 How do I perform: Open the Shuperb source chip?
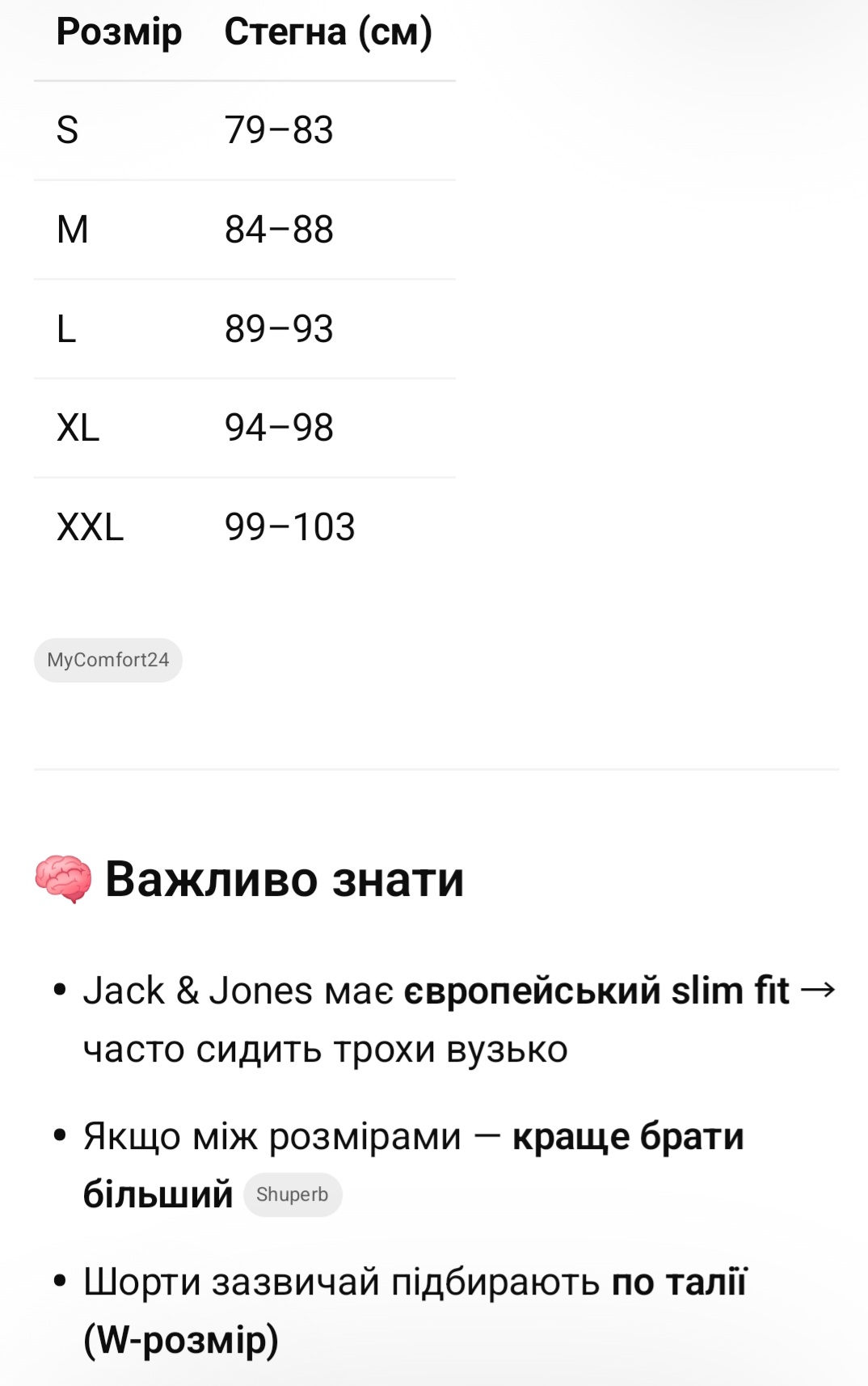coord(293,1194)
